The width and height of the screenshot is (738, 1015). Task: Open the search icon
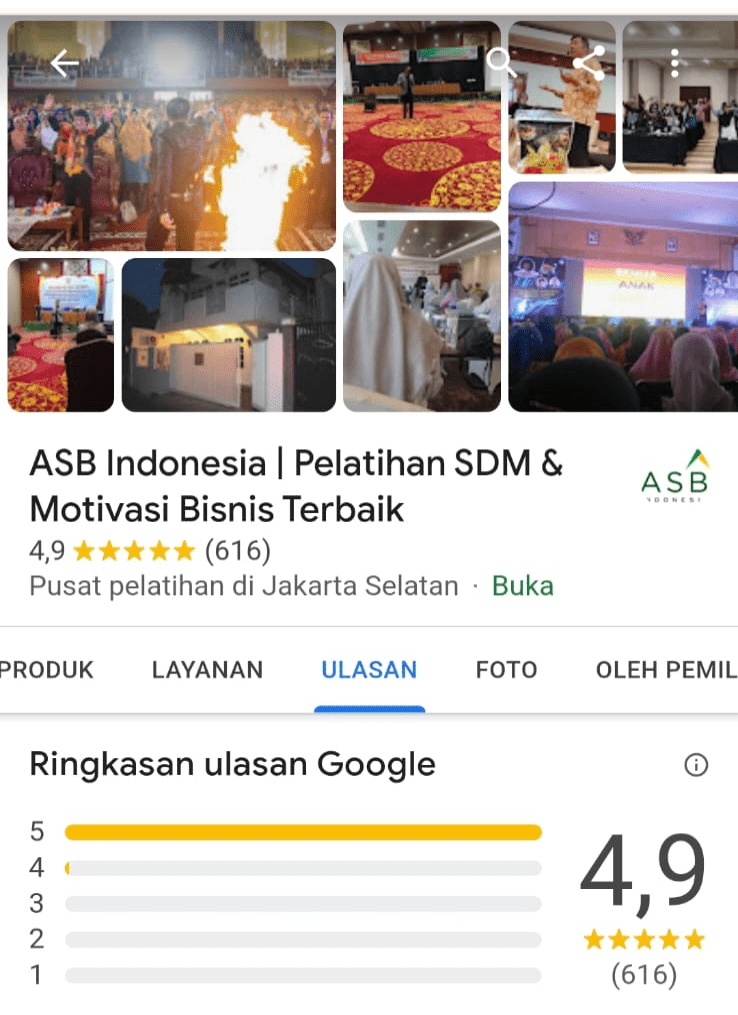(x=500, y=65)
